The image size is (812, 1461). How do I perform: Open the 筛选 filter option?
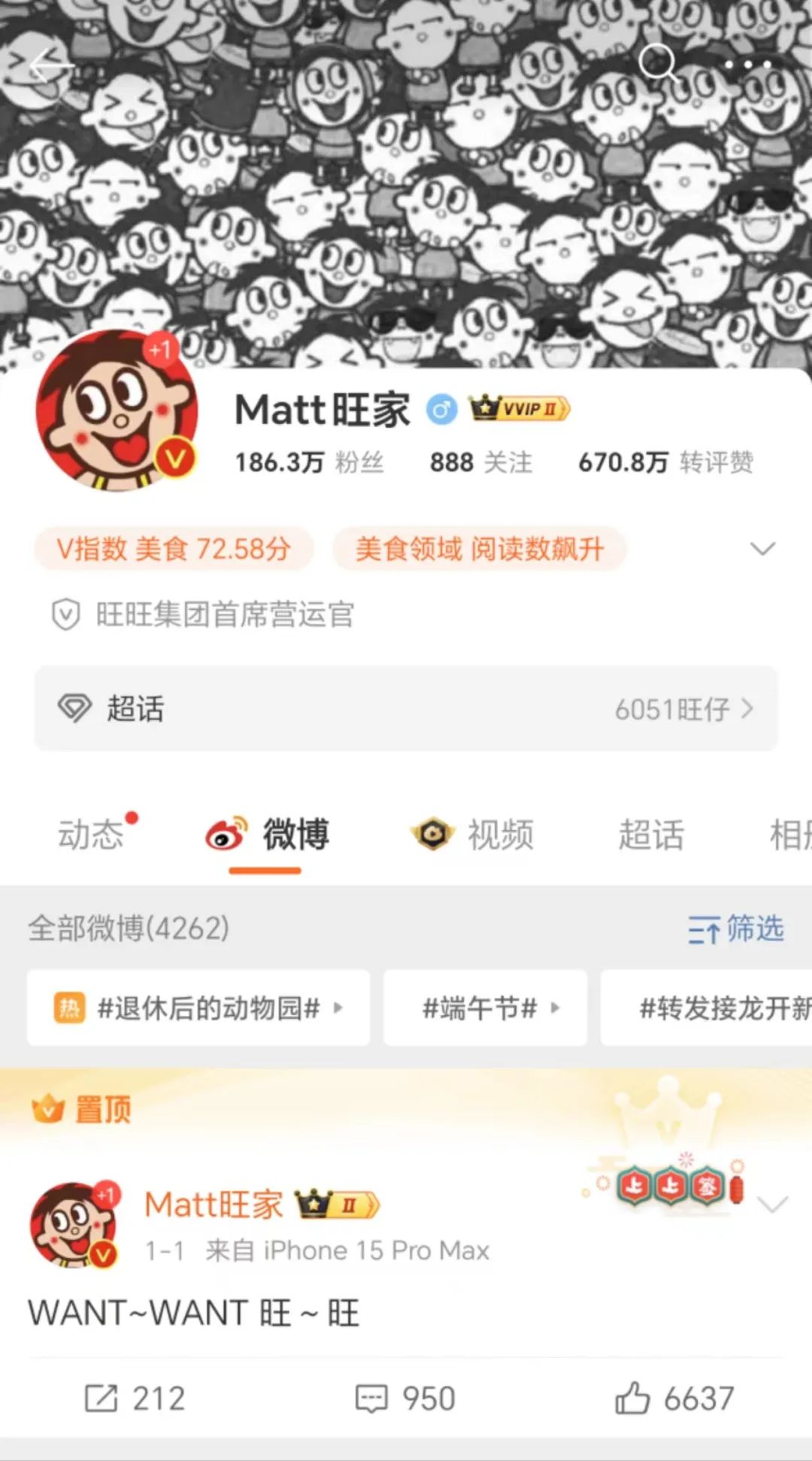click(x=735, y=929)
